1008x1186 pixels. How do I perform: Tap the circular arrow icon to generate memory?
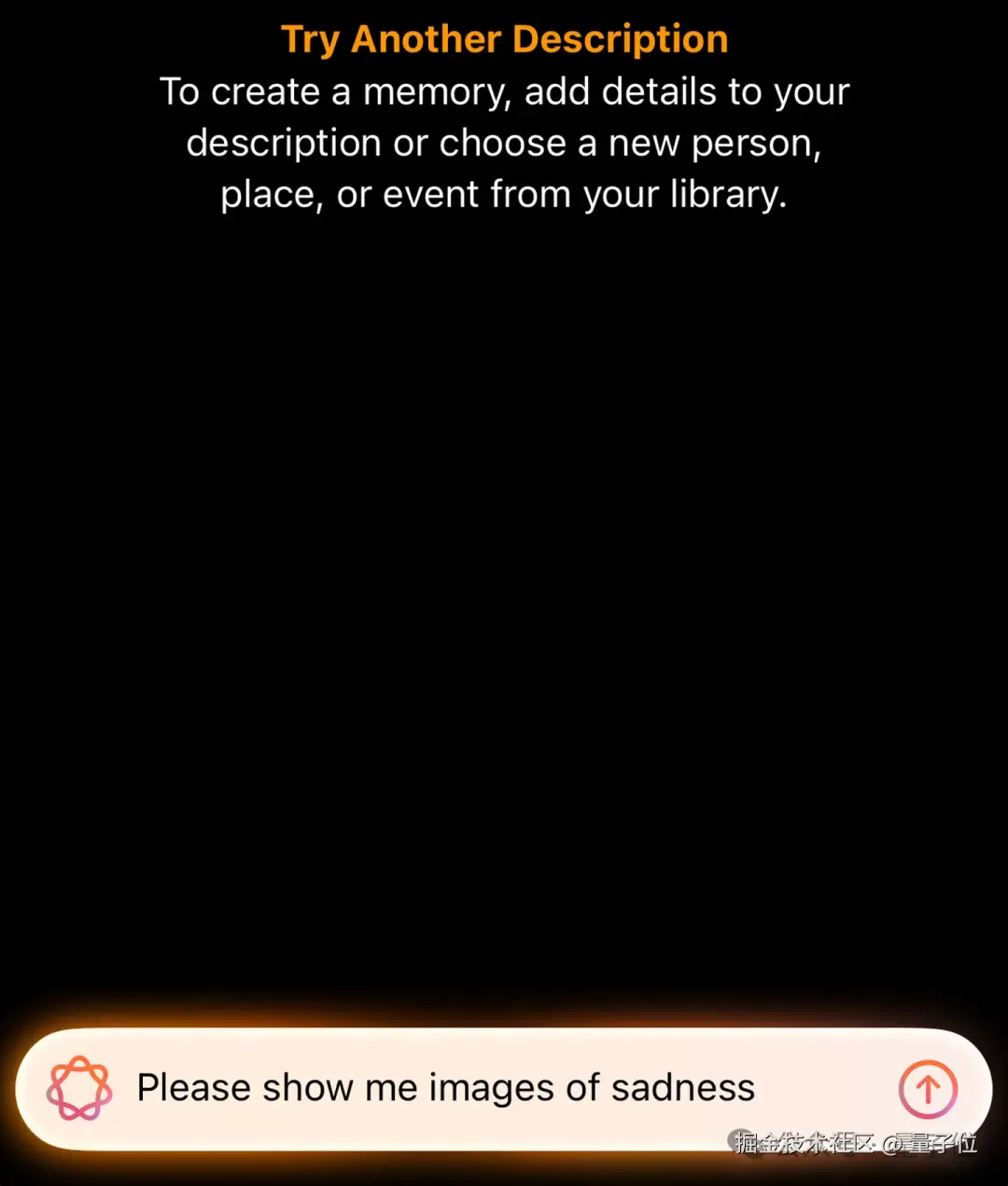(928, 1088)
